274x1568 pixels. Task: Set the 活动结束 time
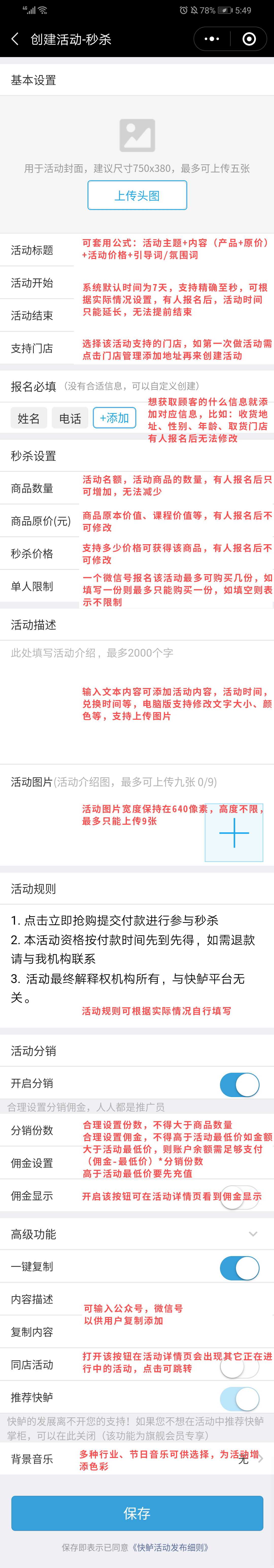click(x=174, y=315)
